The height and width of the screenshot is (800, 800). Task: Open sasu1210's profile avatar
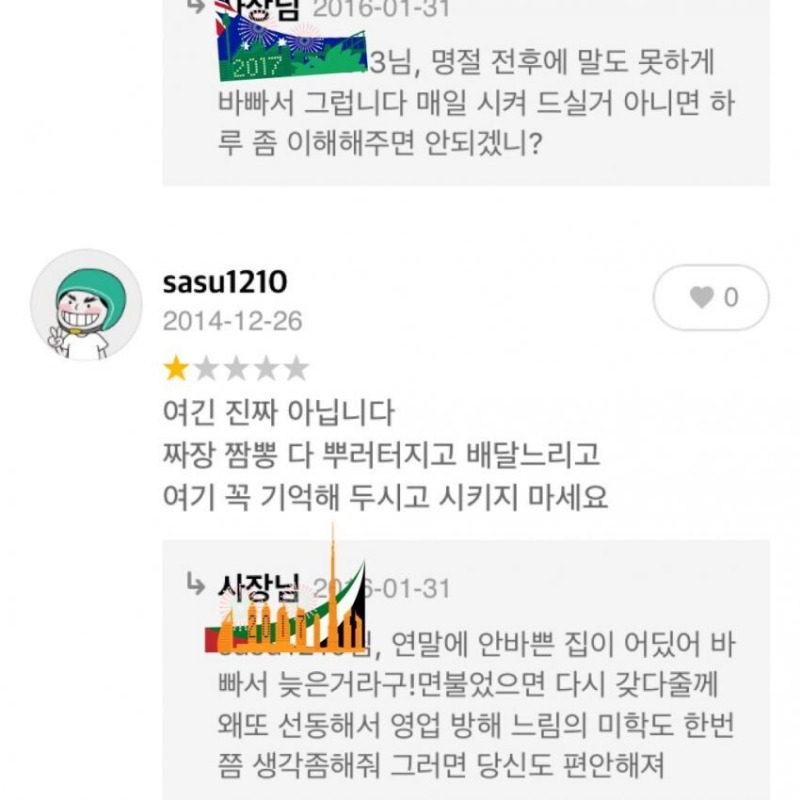click(86, 305)
